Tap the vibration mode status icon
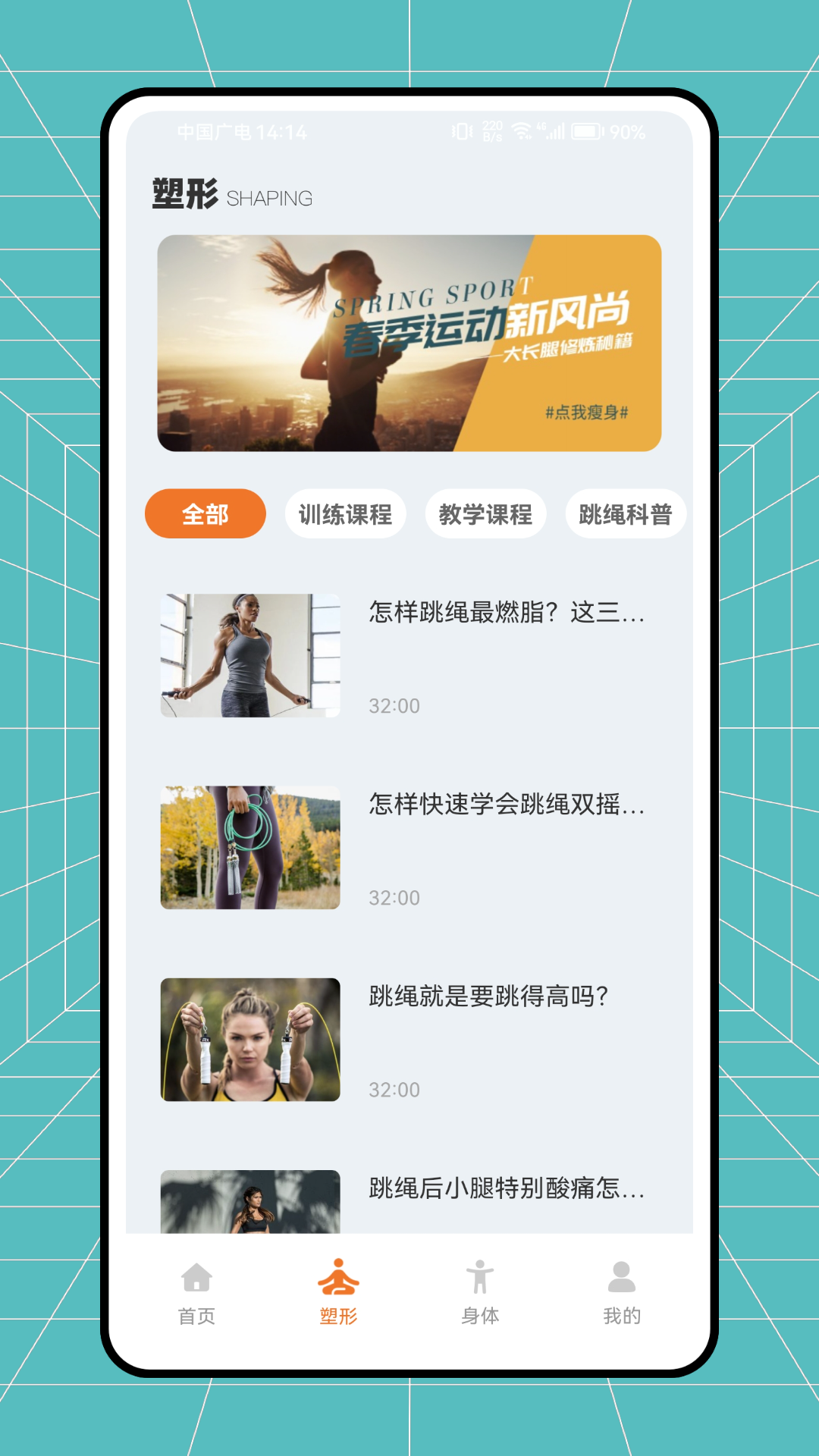The image size is (819, 1456). click(460, 131)
